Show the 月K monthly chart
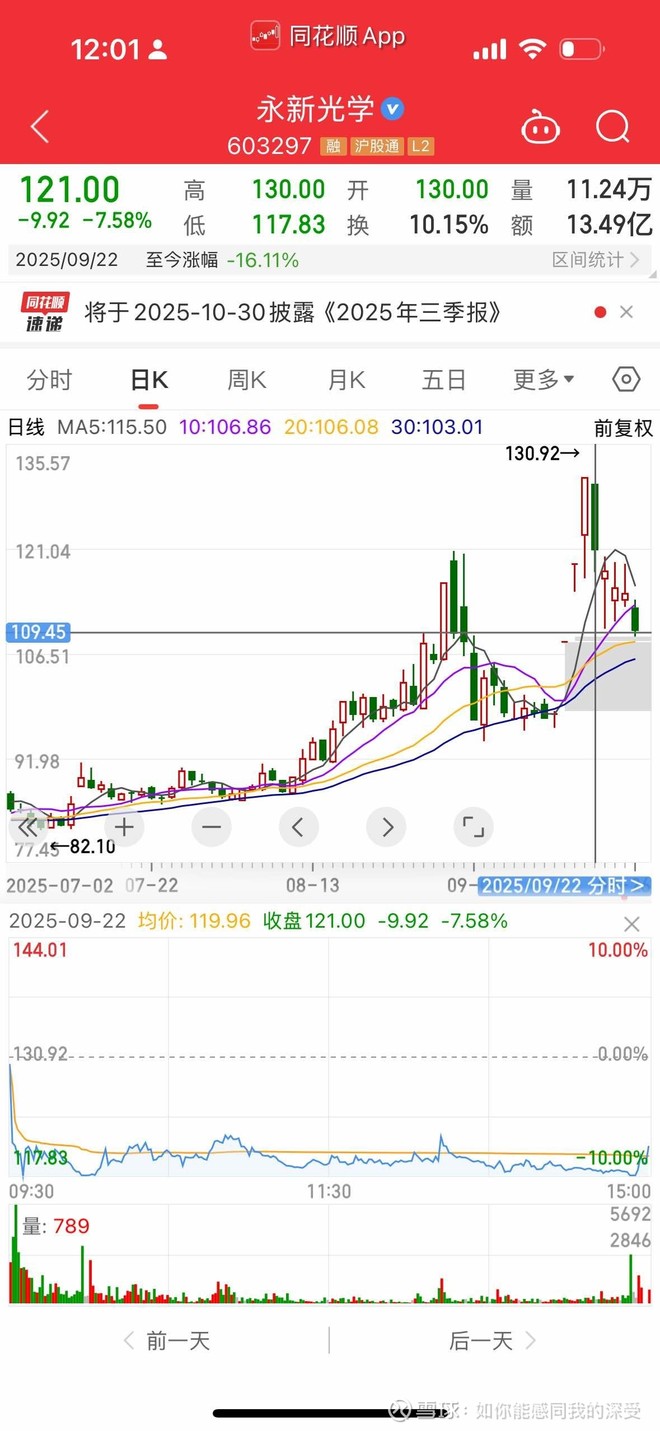This screenshot has width=660, height=1431. point(346,380)
